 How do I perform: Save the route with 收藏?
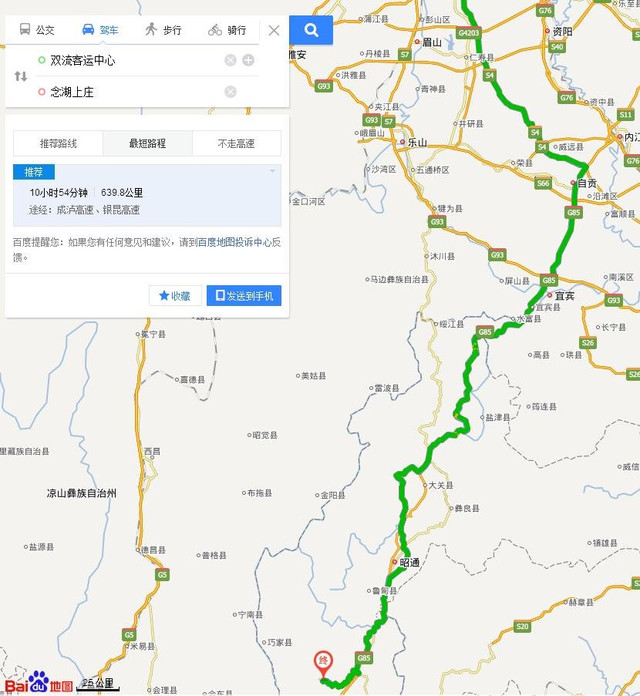tap(175, 296)
